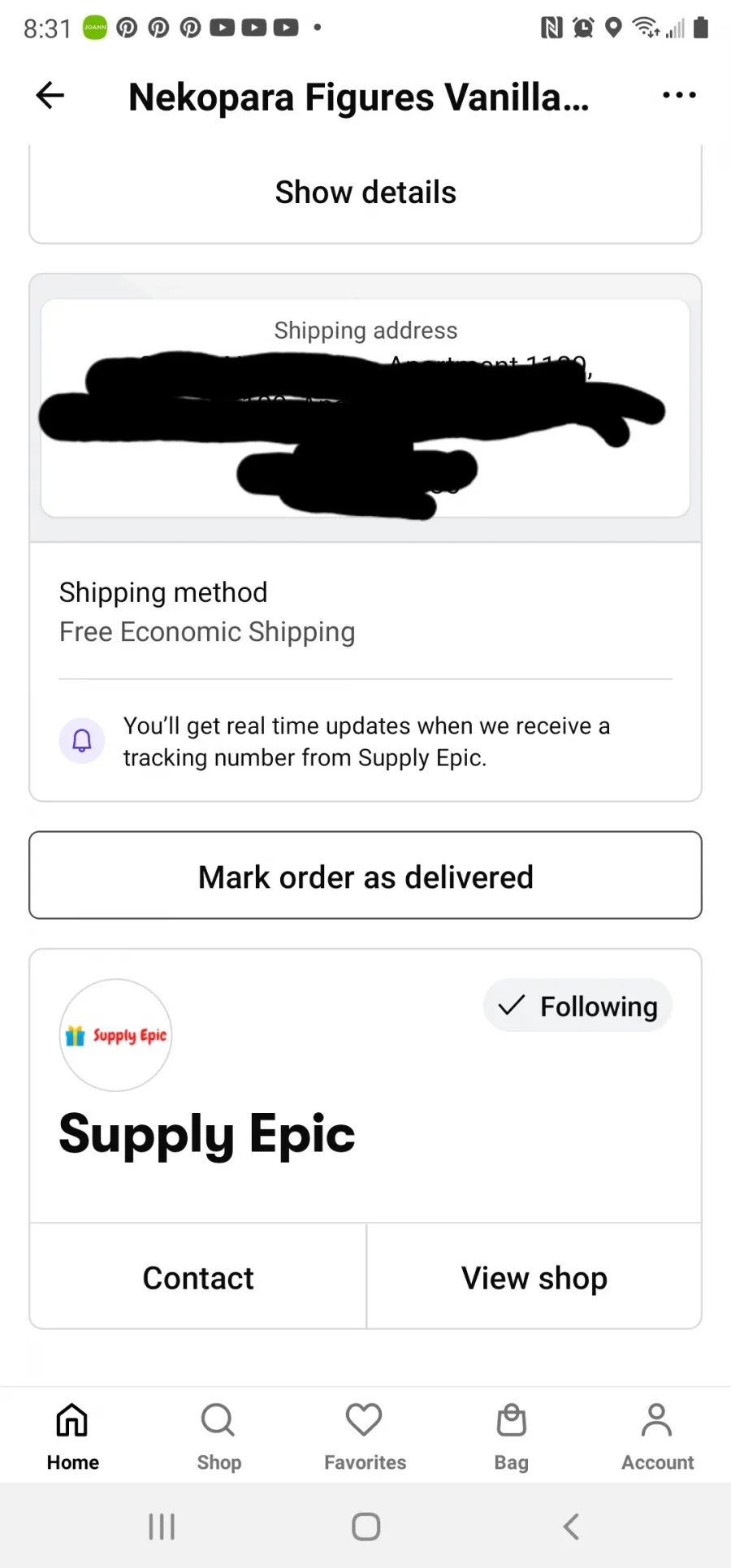Switch to the Home tab
731x1568 pixels.
pos(73,1438)
